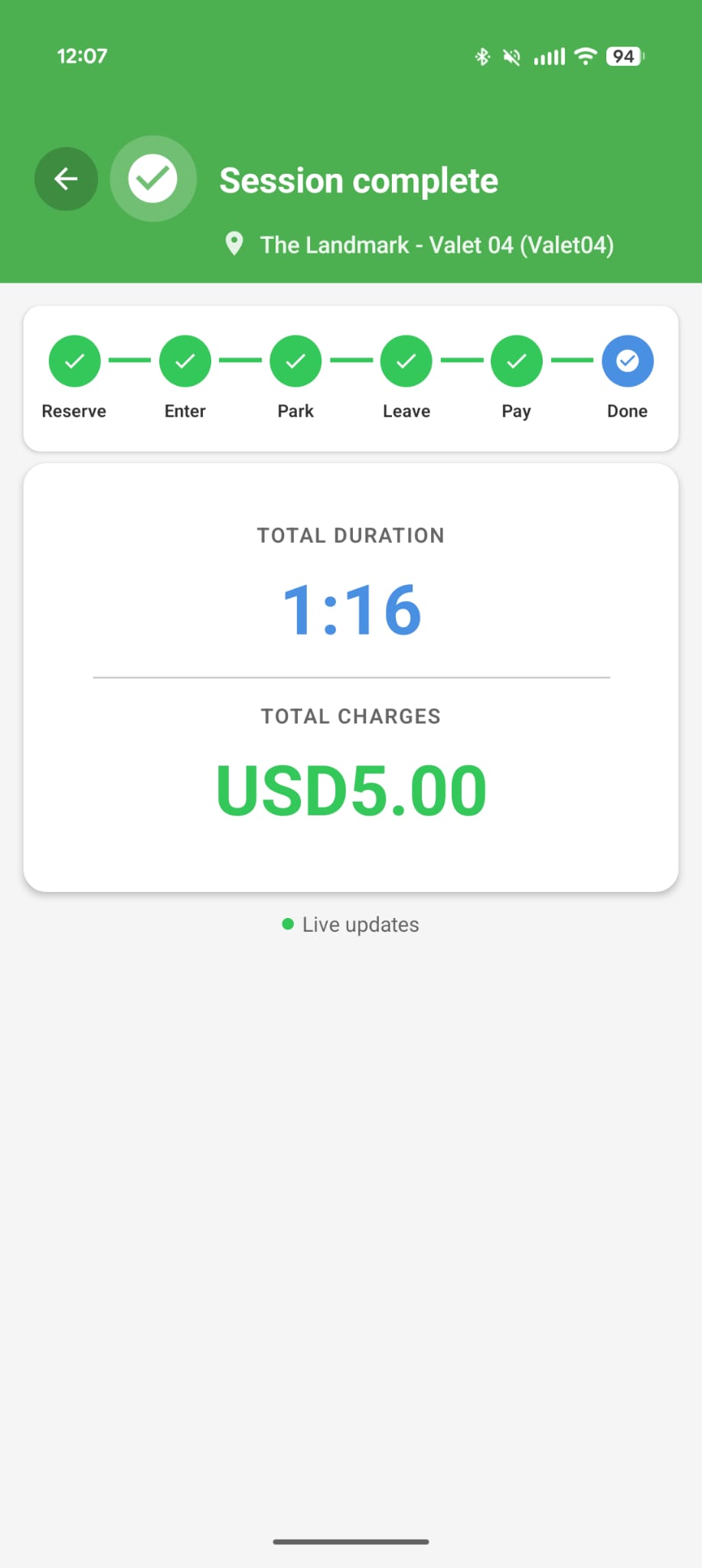
Task: Go back using the arrow button
Action: 66,179
